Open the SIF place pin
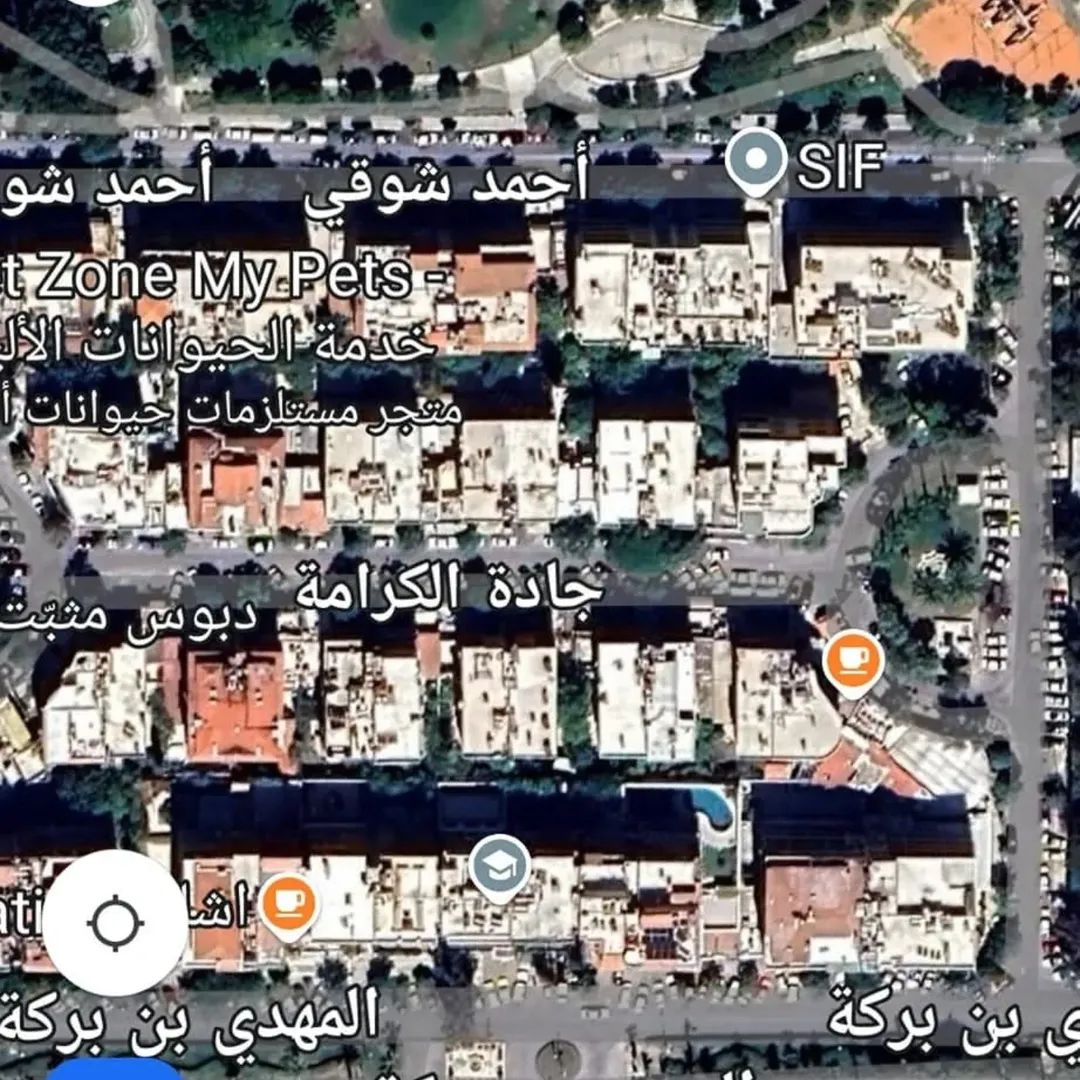Viewport: 1080px width, 1080px height. [756, 160]
